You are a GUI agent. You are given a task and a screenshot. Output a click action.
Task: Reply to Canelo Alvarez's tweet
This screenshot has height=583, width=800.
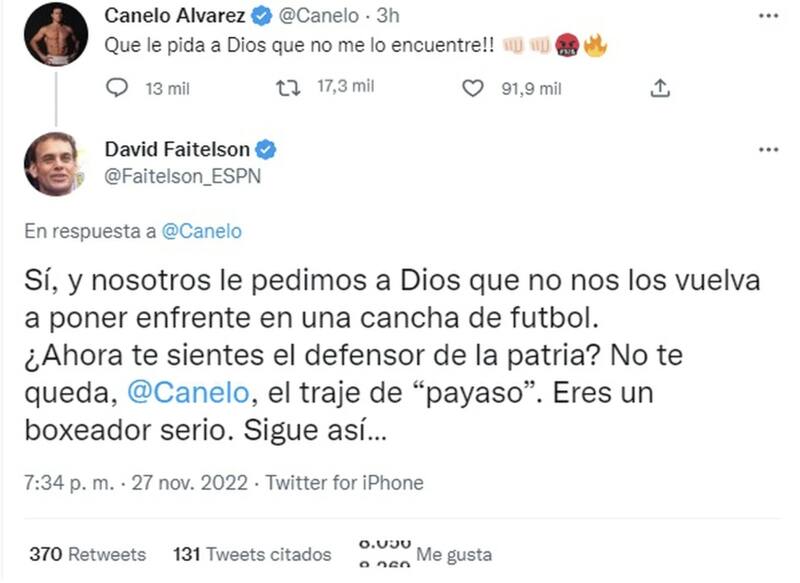point(117,89)
